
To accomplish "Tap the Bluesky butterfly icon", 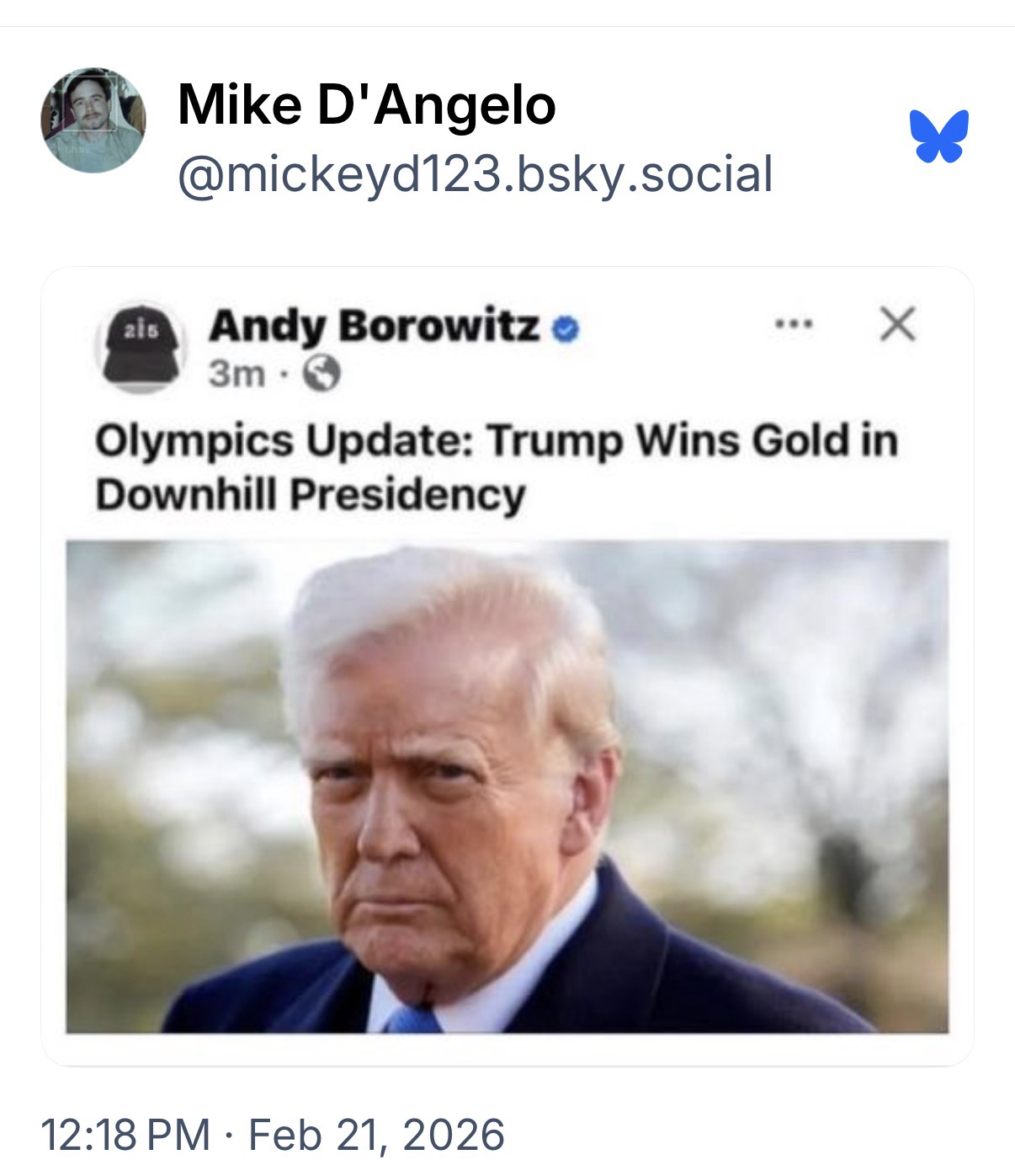I will coord(938,135).
